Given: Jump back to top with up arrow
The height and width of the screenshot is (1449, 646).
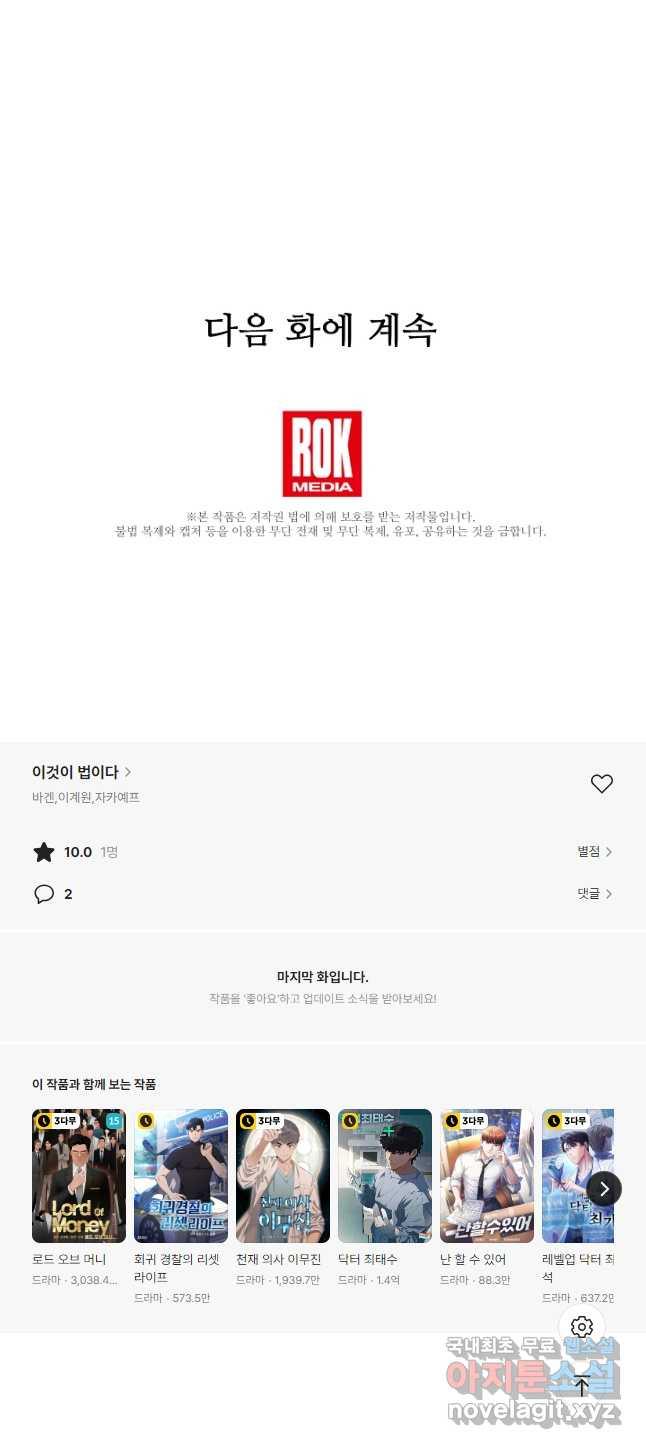Looking at the screenshot, I should pyautogui.click(x=582, y=1386).
